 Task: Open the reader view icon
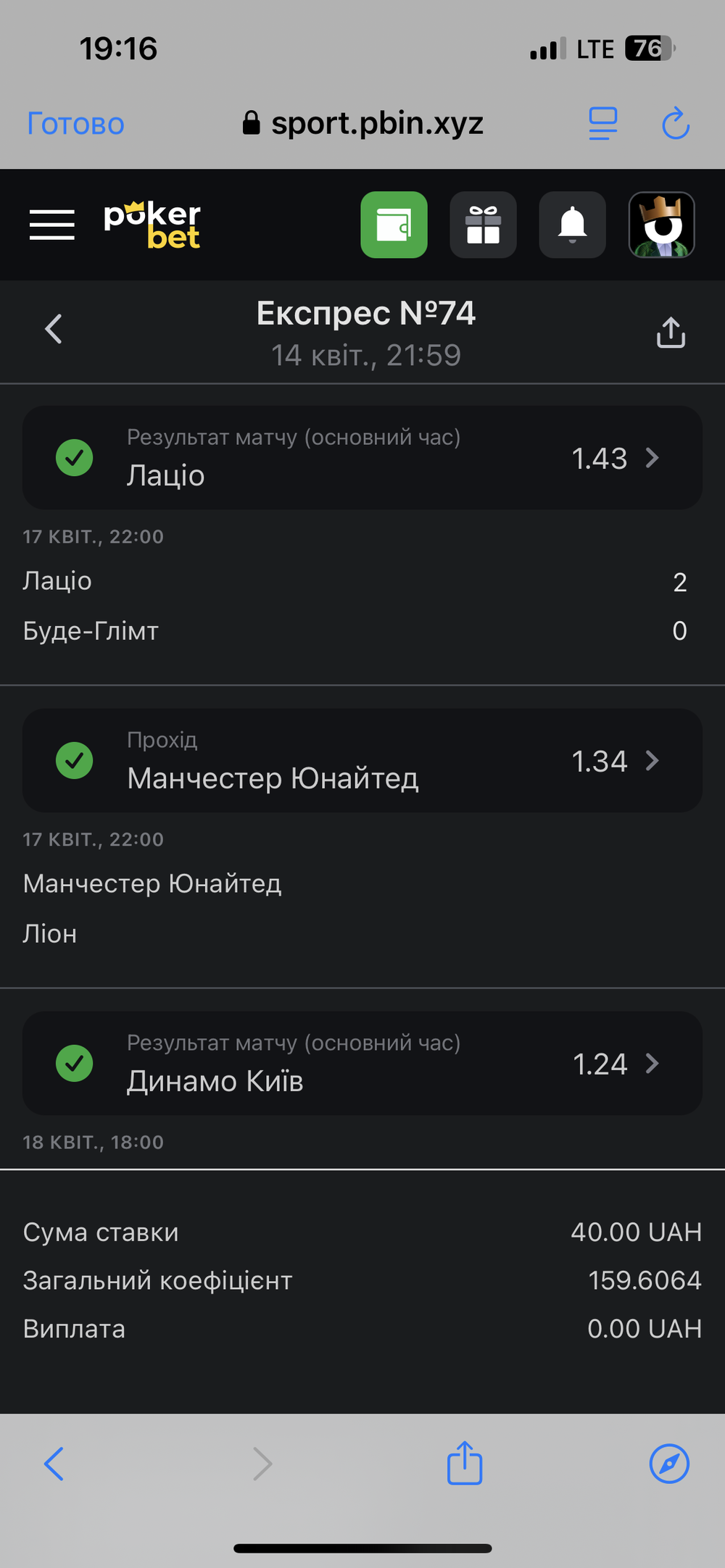coord(602,124)
